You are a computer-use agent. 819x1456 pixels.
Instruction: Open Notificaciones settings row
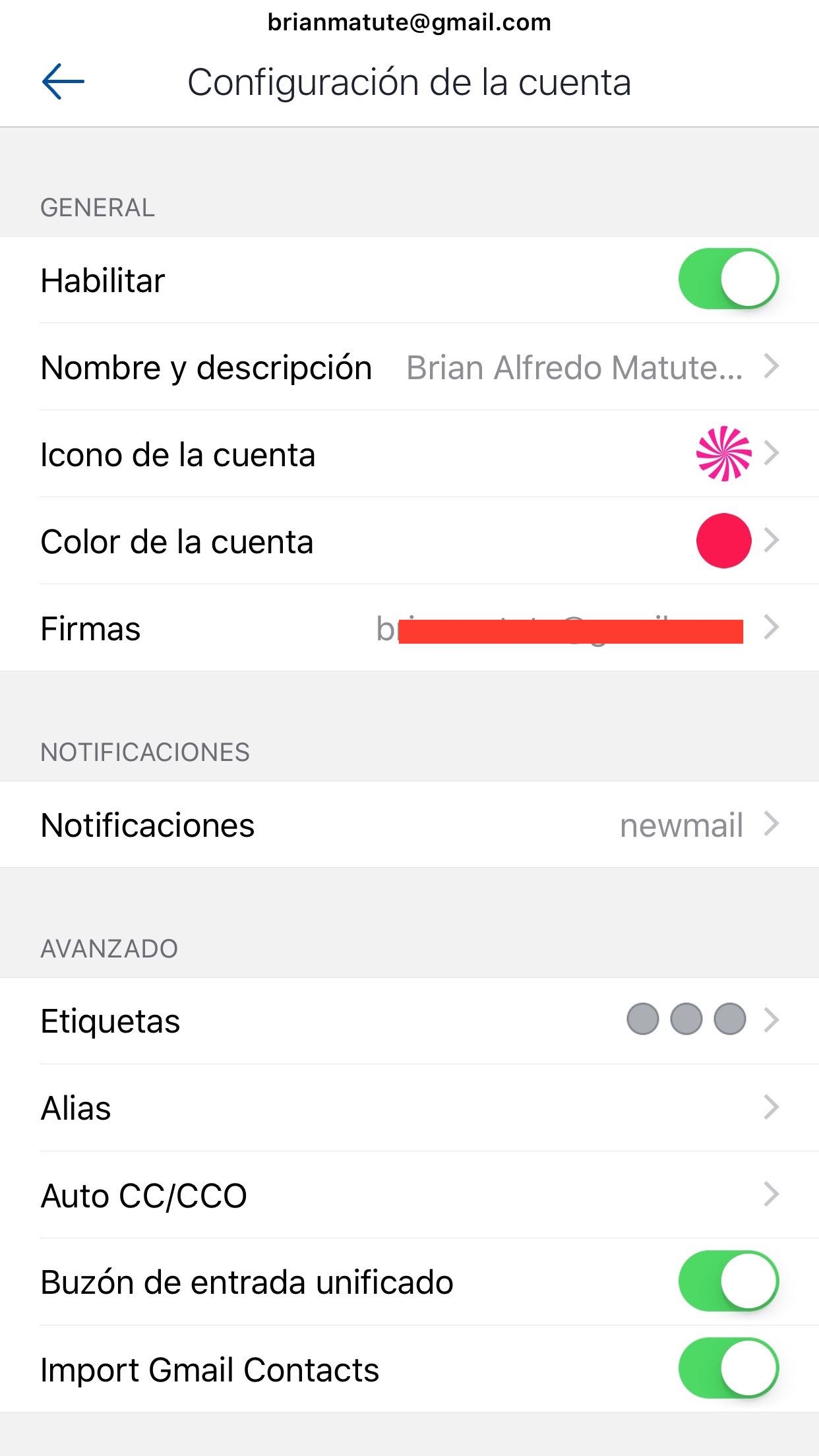(409, 825)
